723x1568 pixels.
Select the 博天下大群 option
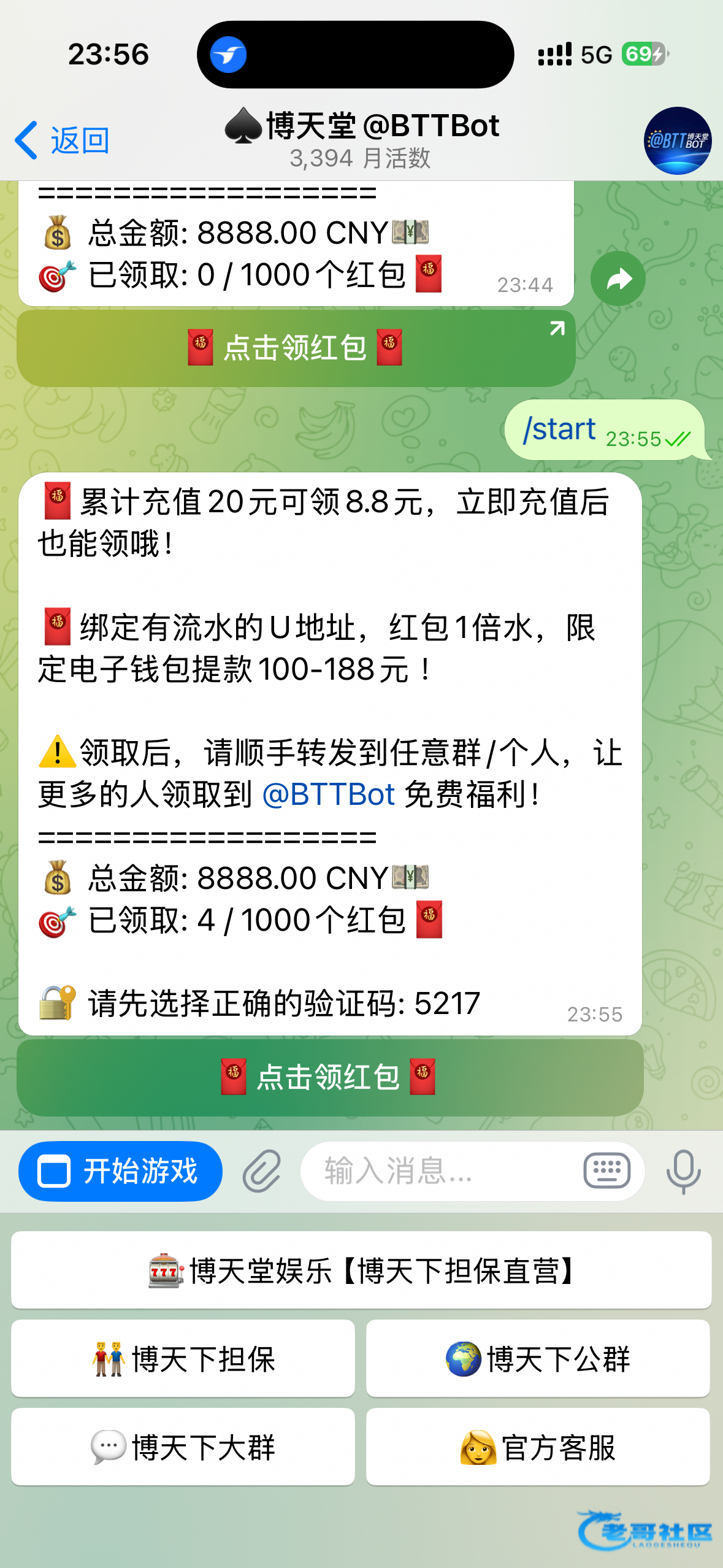click(183, 1447)
